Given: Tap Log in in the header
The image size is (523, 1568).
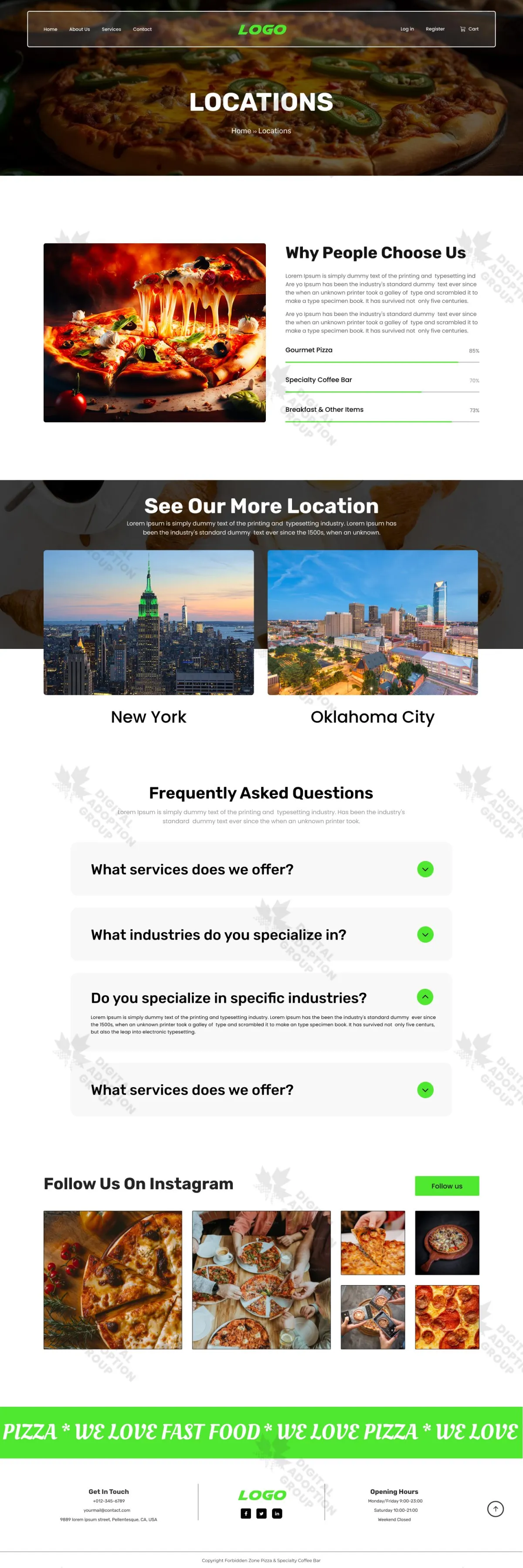Looking at the screenshot, I should (x=407, y=29).
